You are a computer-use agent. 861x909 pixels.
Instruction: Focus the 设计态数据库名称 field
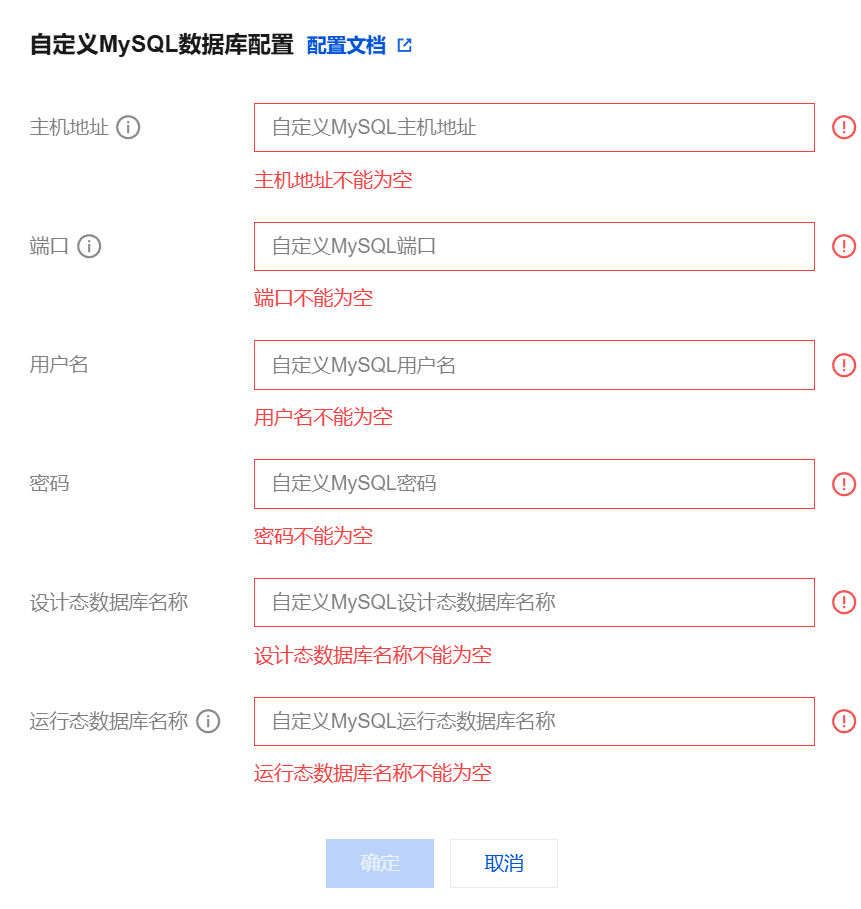click(534, 602)
